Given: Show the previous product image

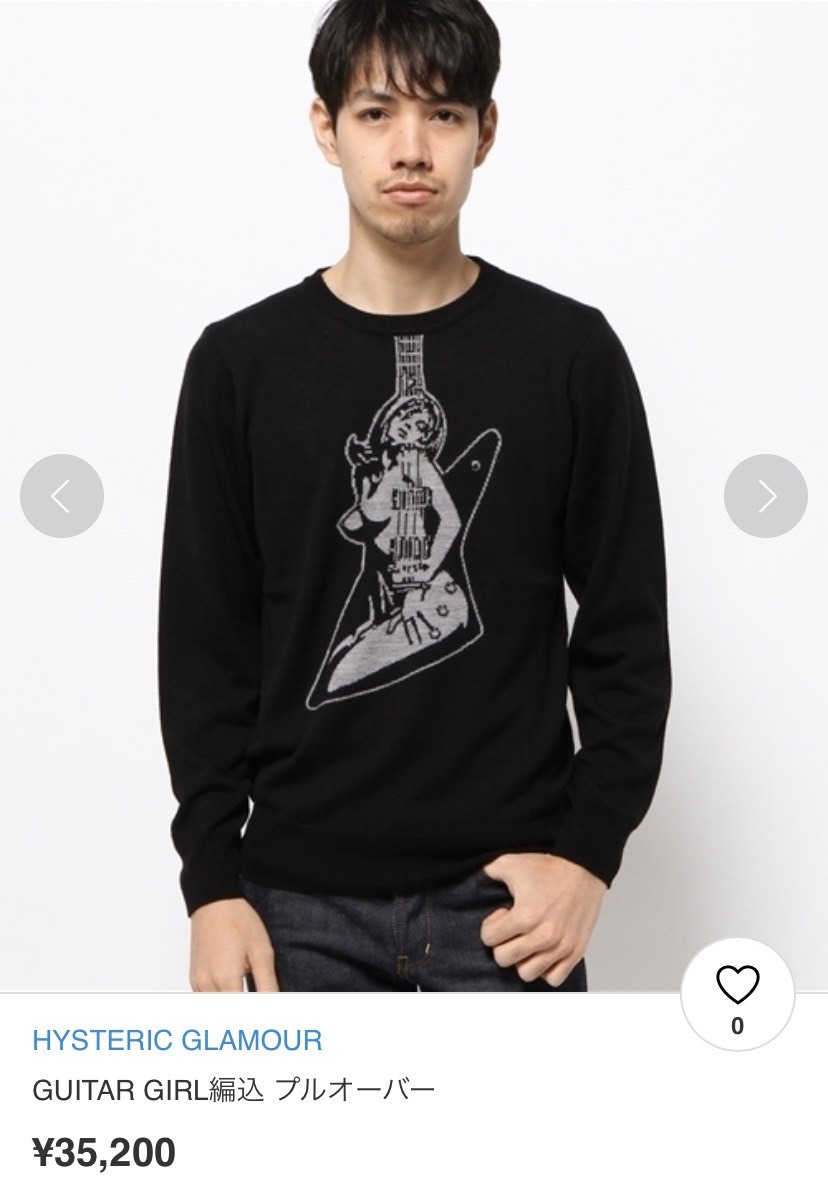Looking at the screenshot, I should tap(62, 496).
